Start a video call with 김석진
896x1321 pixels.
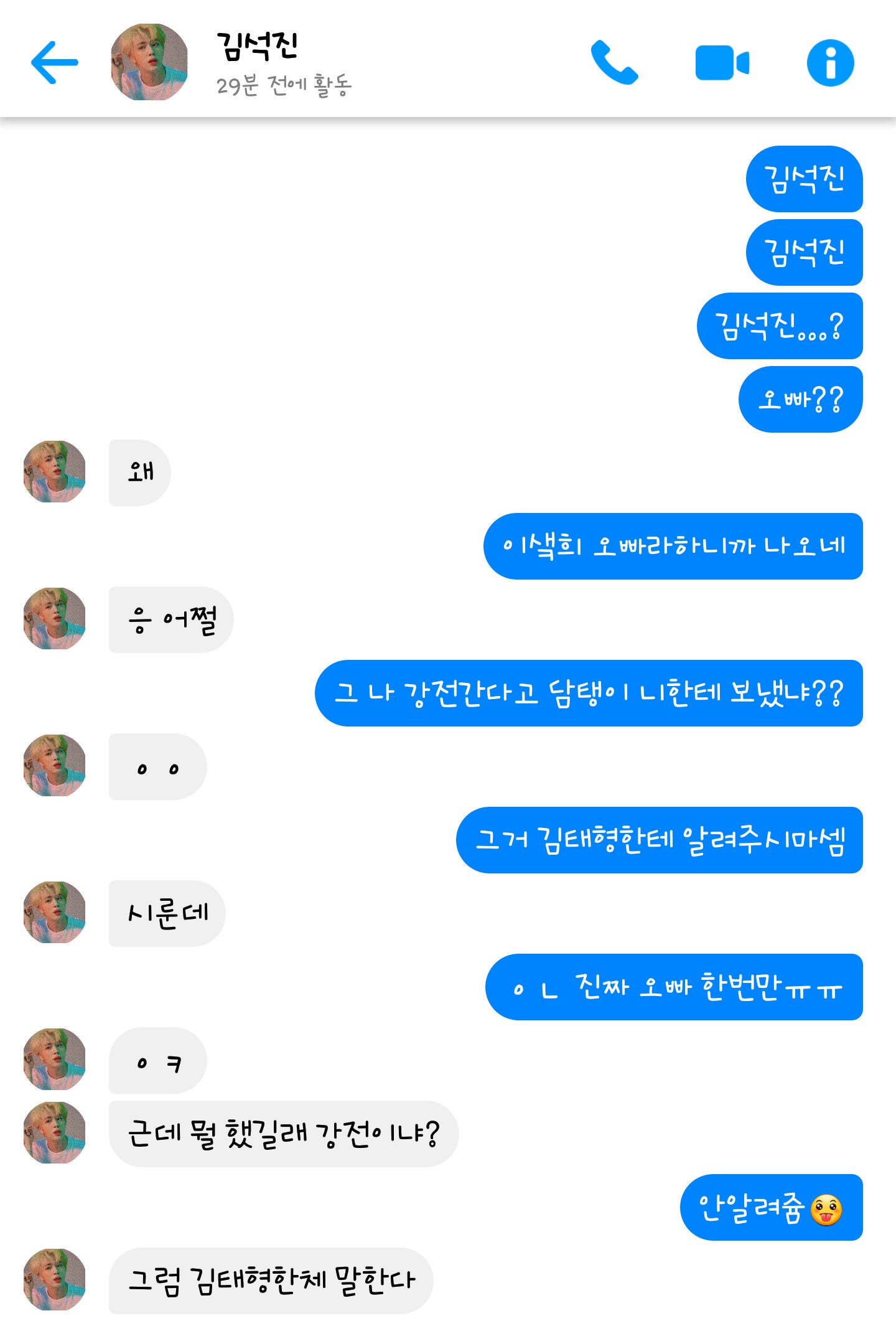pos(722,62)
